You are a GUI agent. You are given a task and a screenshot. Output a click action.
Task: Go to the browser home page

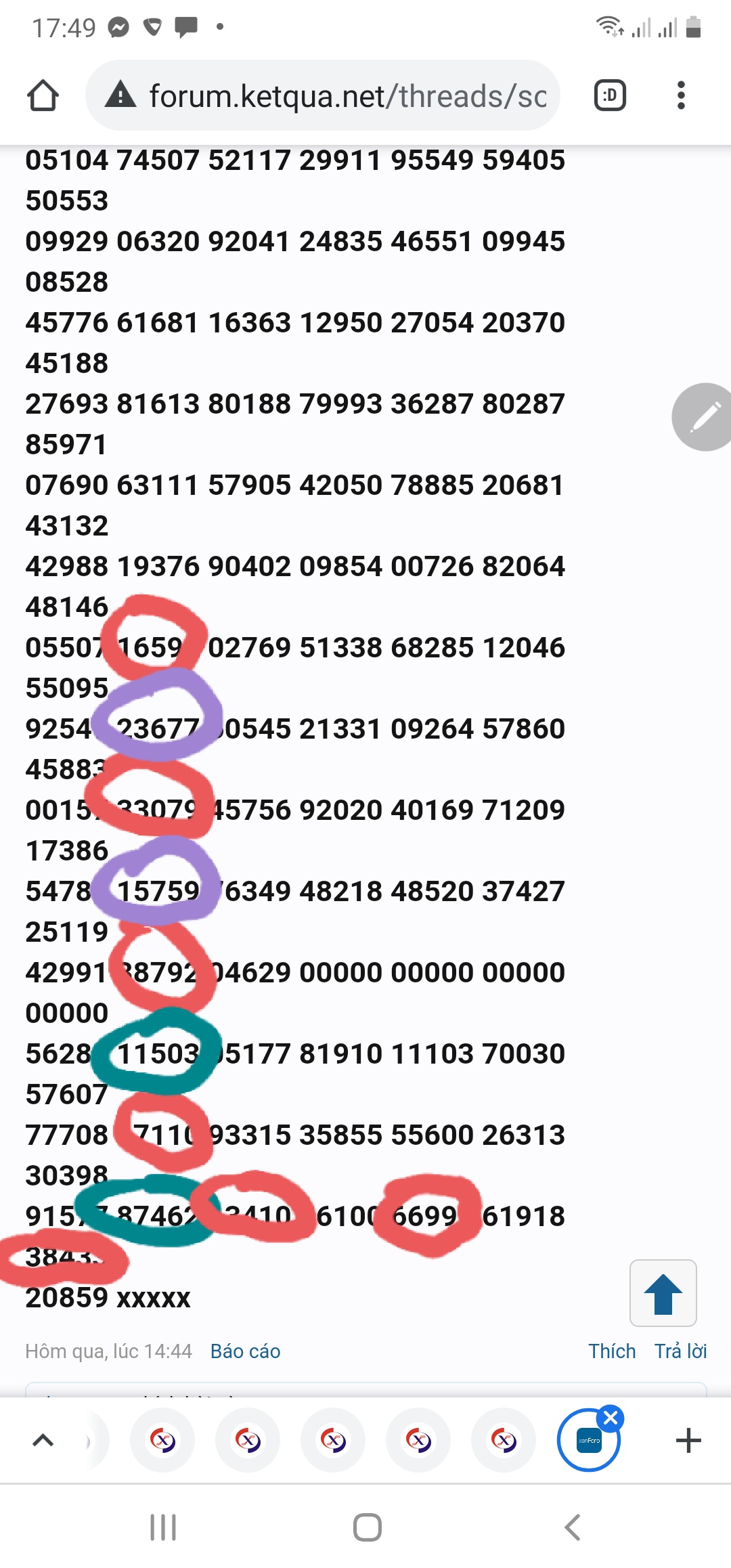click(x=43, y=95)
